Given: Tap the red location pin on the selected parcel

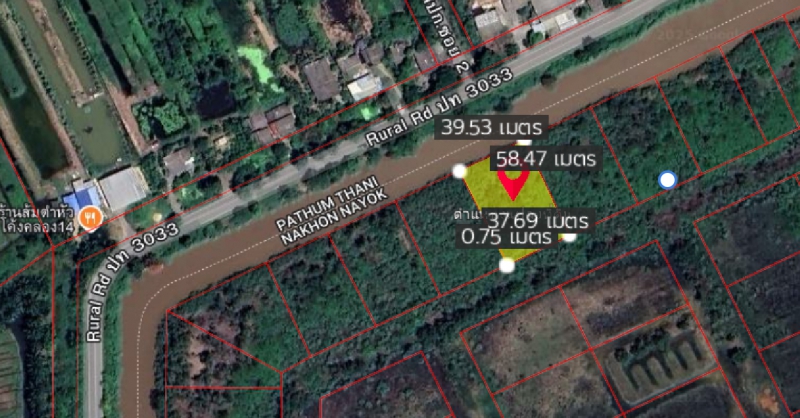Looking at the screenshot, I should (513, 181).
